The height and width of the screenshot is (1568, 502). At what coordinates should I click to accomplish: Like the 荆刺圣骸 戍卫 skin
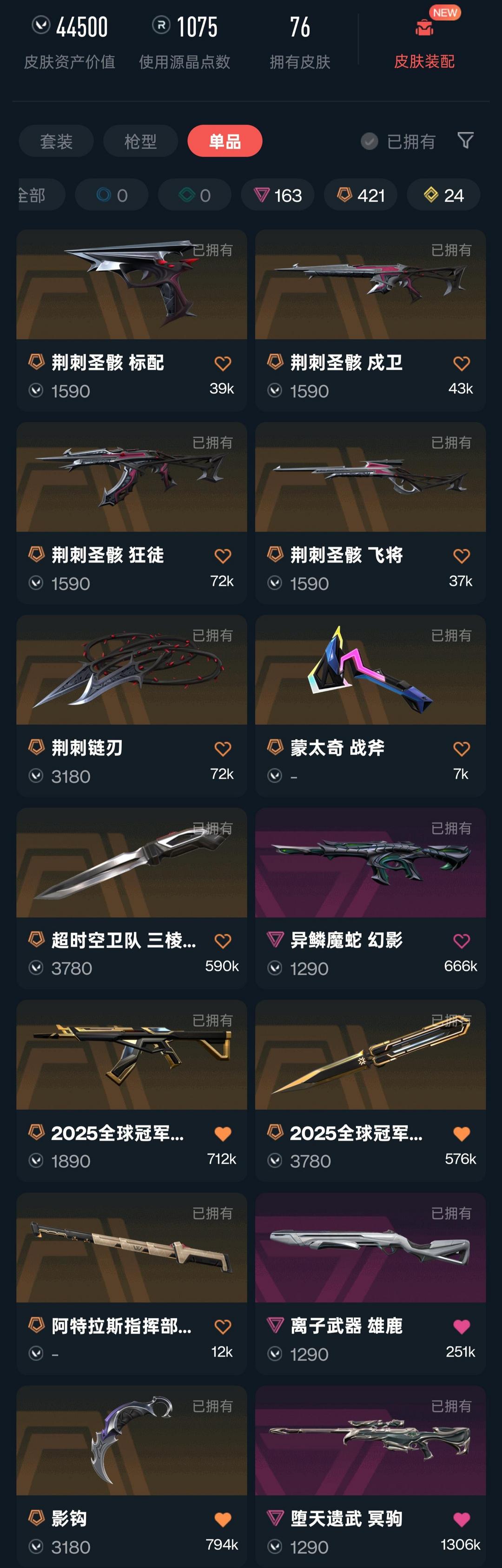tap(461, 363)
